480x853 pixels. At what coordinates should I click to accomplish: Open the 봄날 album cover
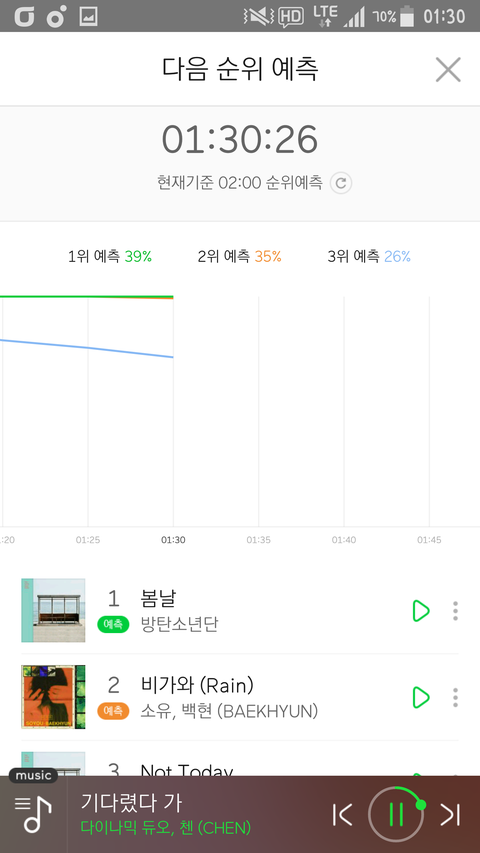pyautogui.click(x=53, y=610)
